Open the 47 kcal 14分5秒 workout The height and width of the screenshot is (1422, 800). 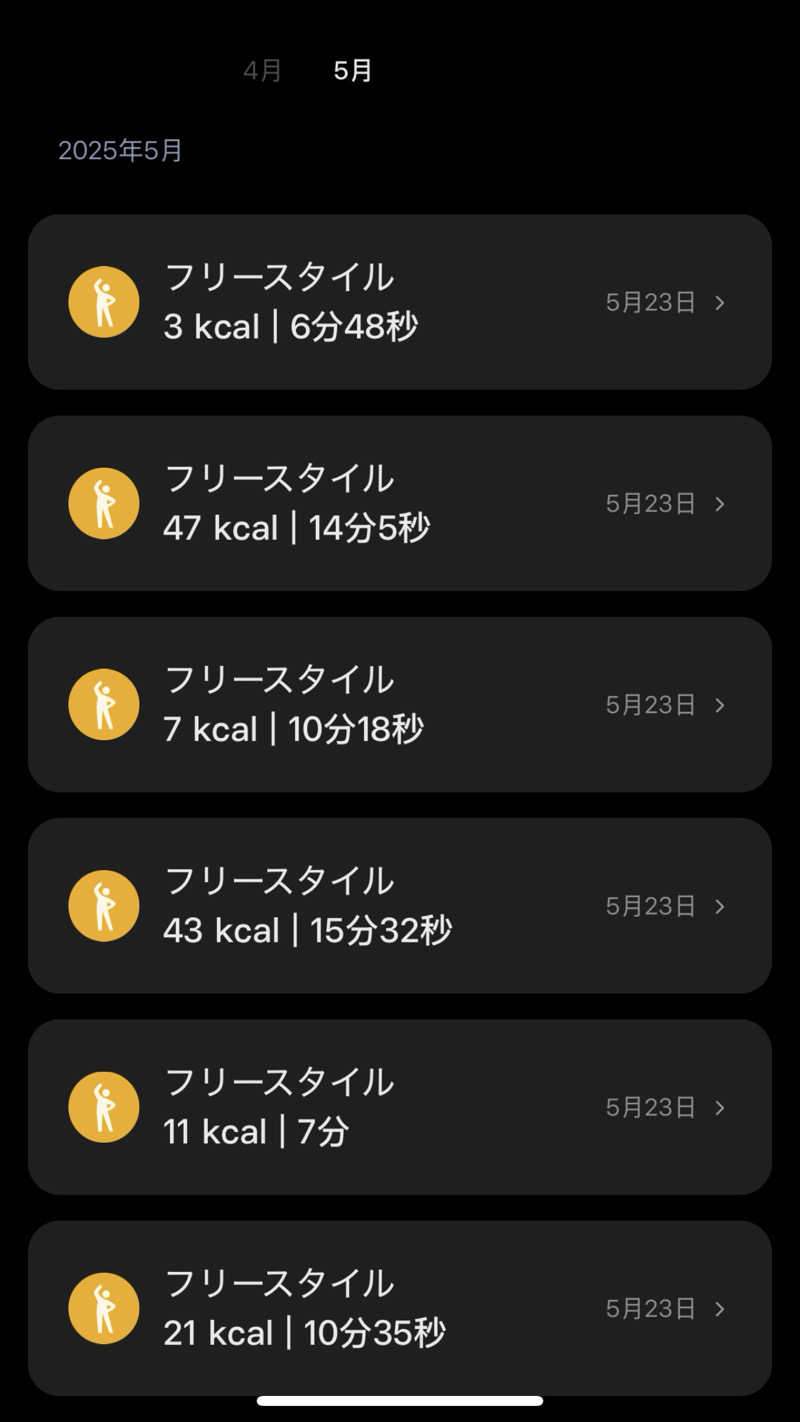[400, 503]
